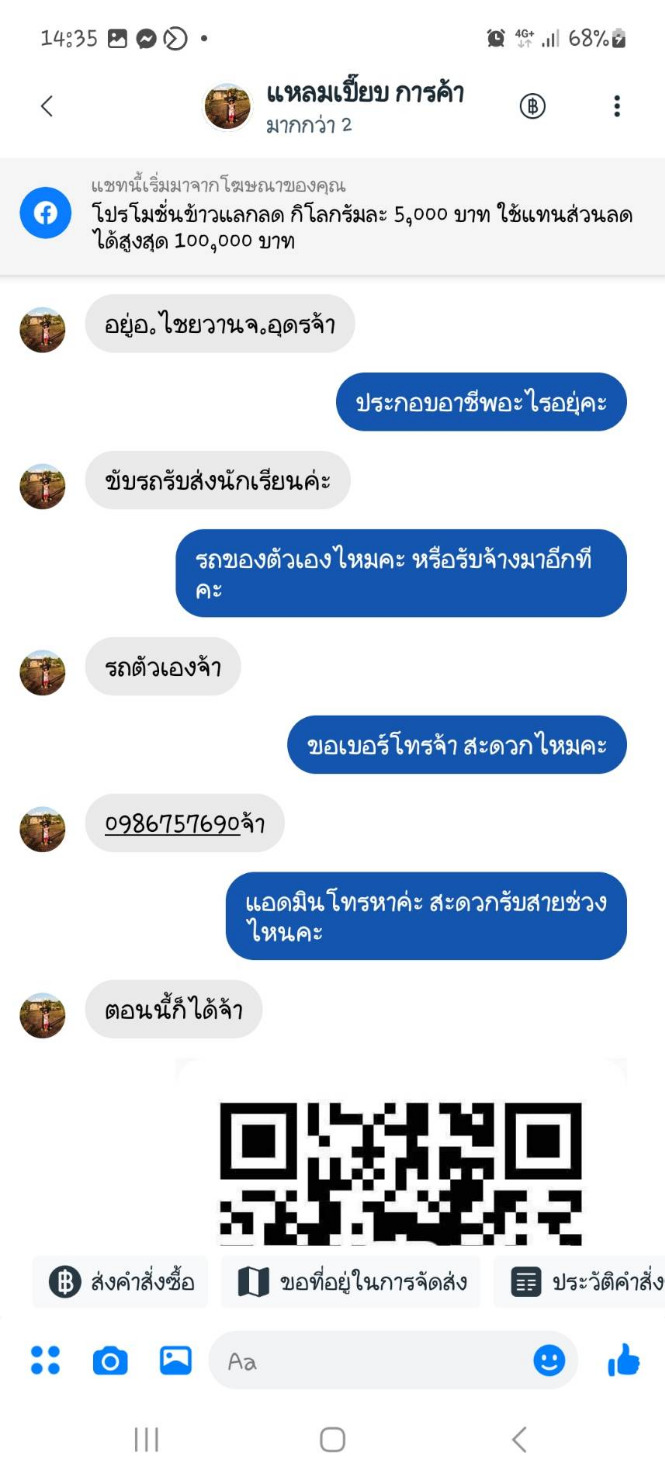The image size is (665, 1480).
Task: Open ประวัติคำสั่ง order history chip
Action: [x=580, y=1282]
